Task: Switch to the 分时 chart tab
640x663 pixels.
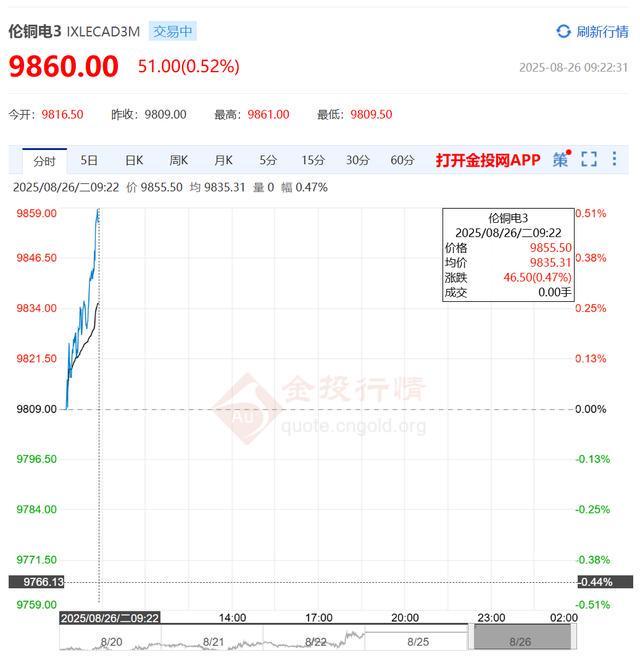Action: [44, 160]
